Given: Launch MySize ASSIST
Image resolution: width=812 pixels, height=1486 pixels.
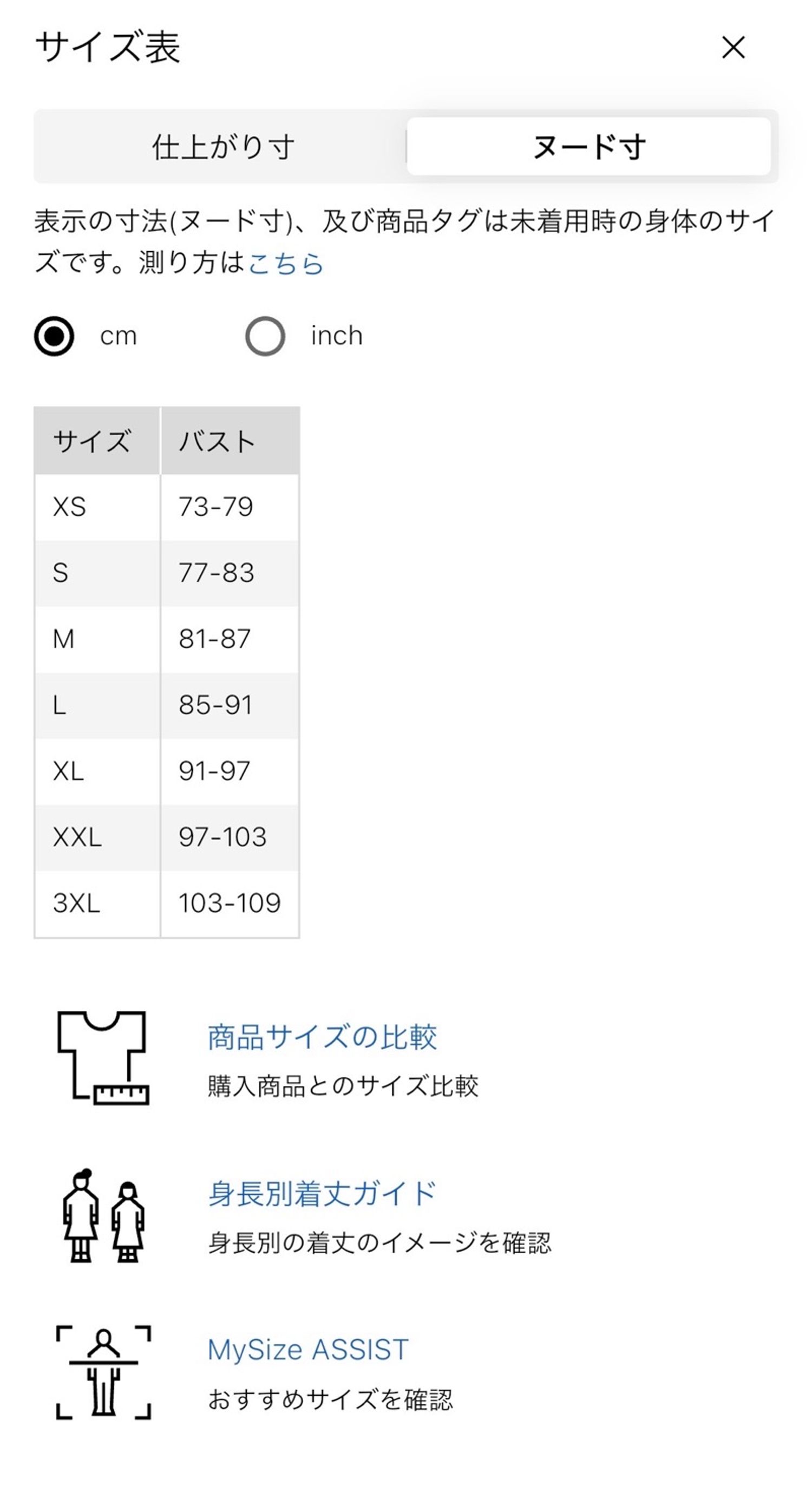Looking at the screenshot, I should (x=308, y=1350).
